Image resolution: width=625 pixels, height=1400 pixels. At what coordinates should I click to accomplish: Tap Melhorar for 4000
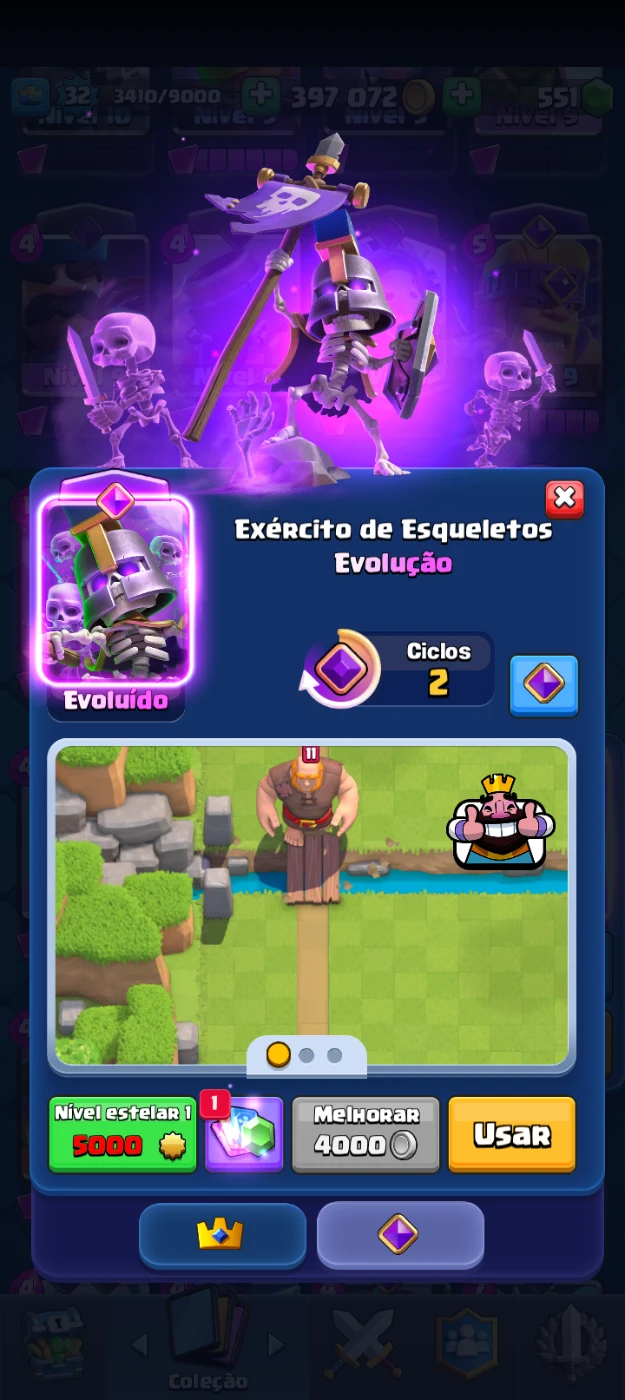tap(365, 1134)
